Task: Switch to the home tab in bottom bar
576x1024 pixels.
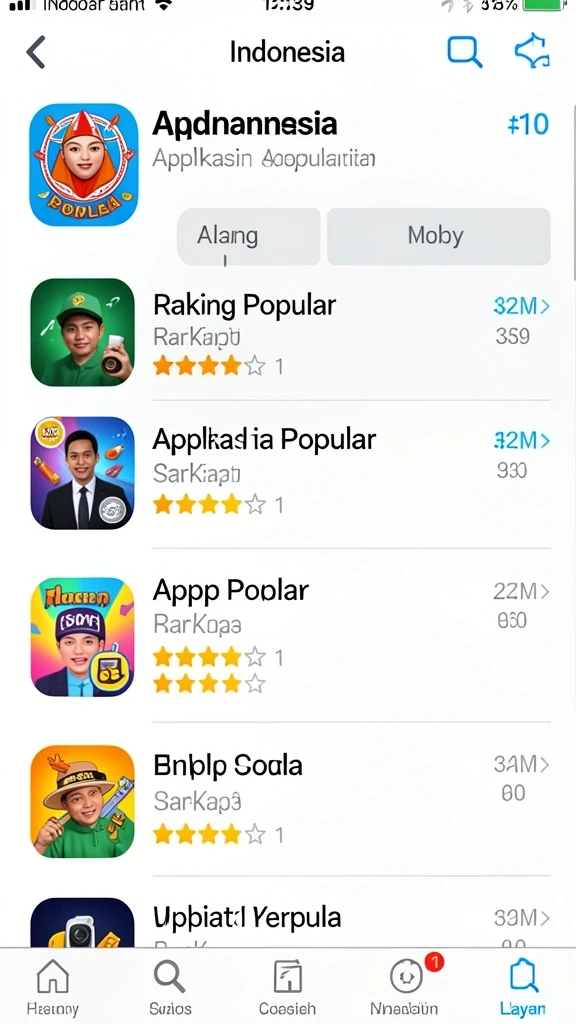Action: [x=53, y=987]
